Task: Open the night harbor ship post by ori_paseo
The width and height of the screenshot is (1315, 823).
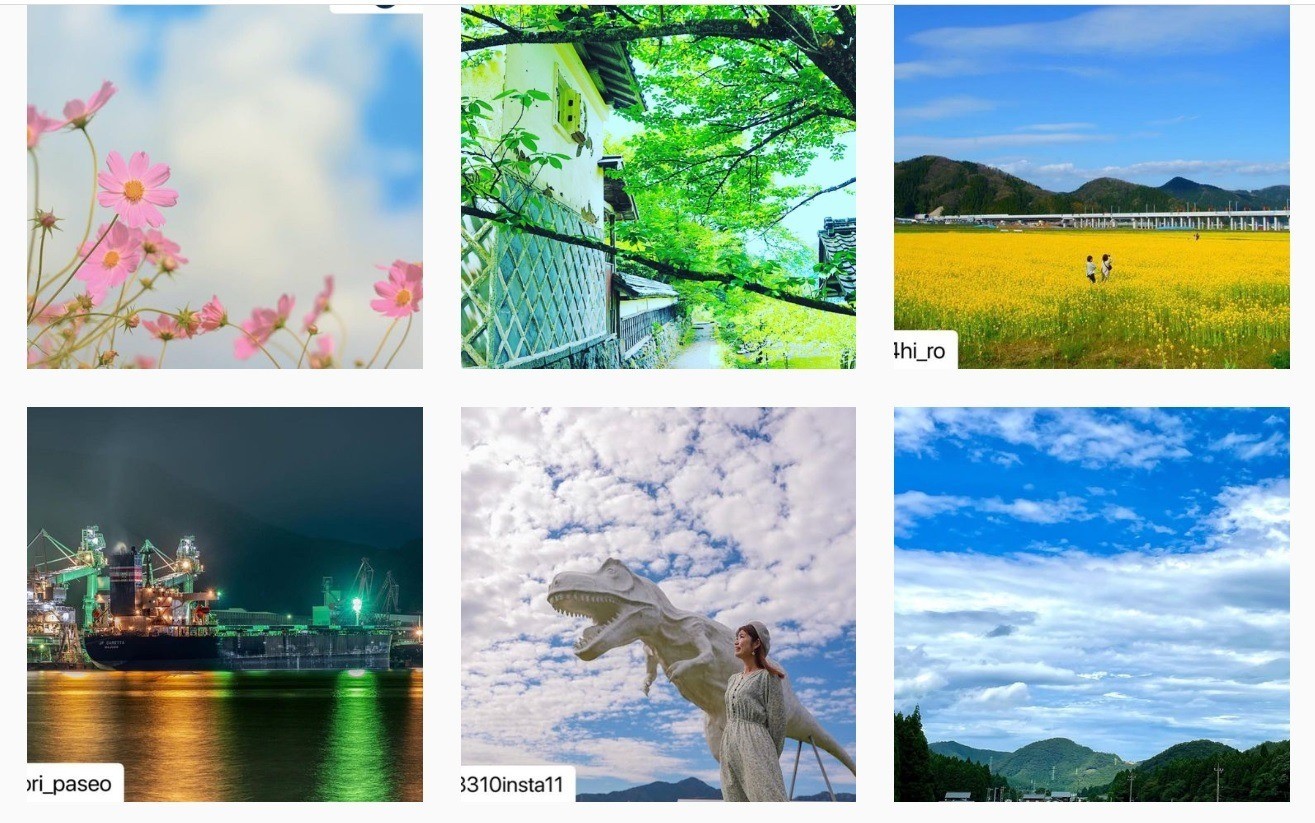Action: click(224, 604)
